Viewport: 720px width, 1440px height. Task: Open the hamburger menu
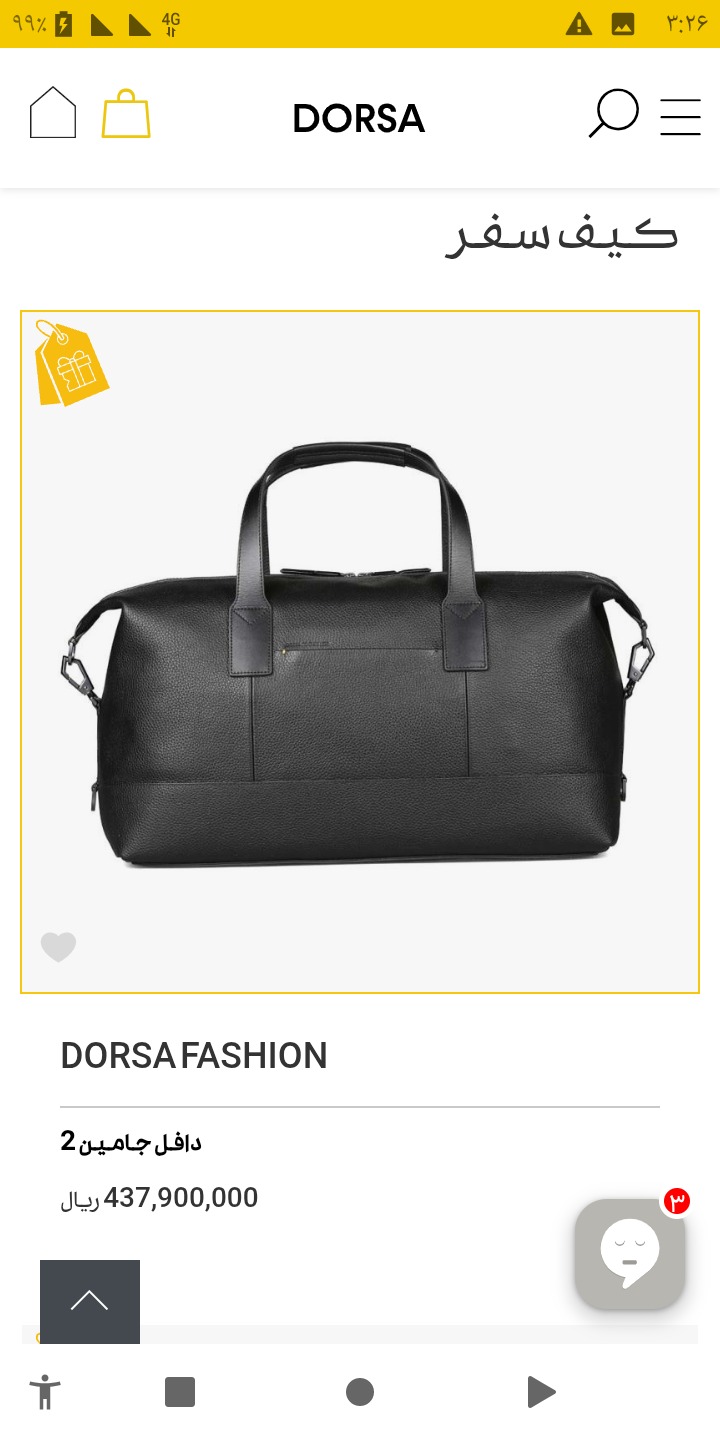coord(680,117)
